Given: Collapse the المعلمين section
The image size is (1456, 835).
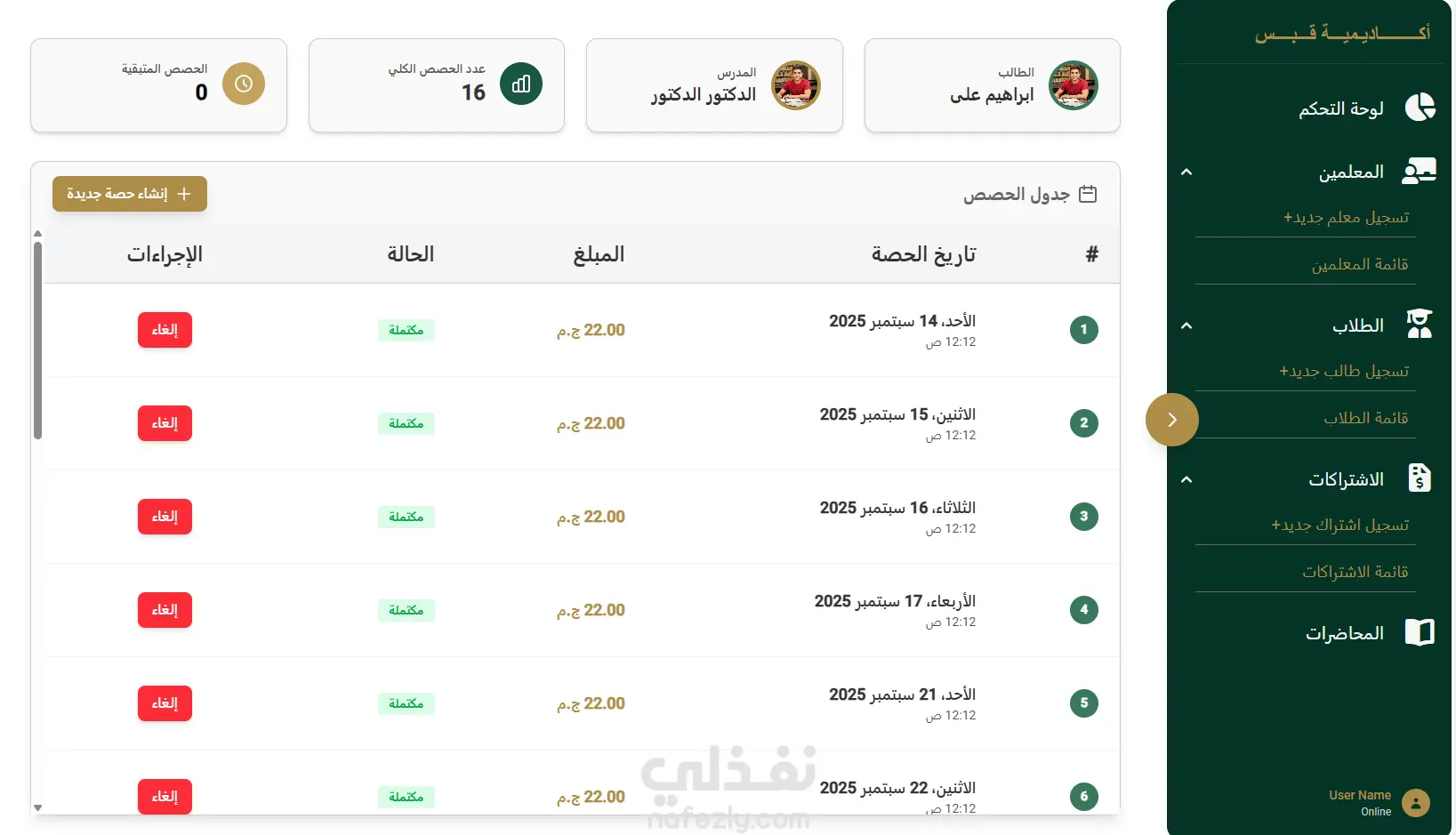Looking at the screenshot, I should 1186,173.
